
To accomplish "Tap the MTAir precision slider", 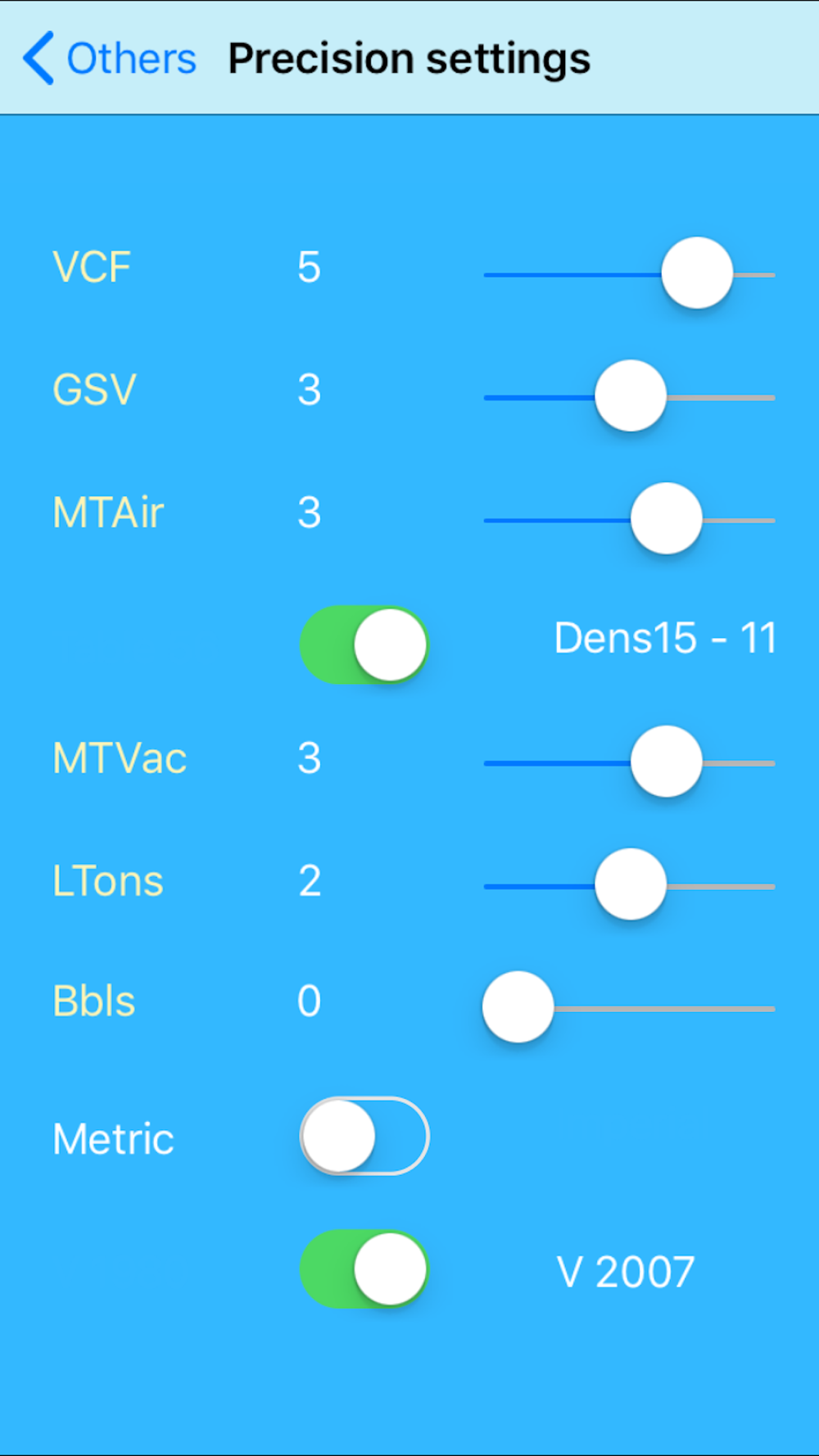I will coord(666,519).
